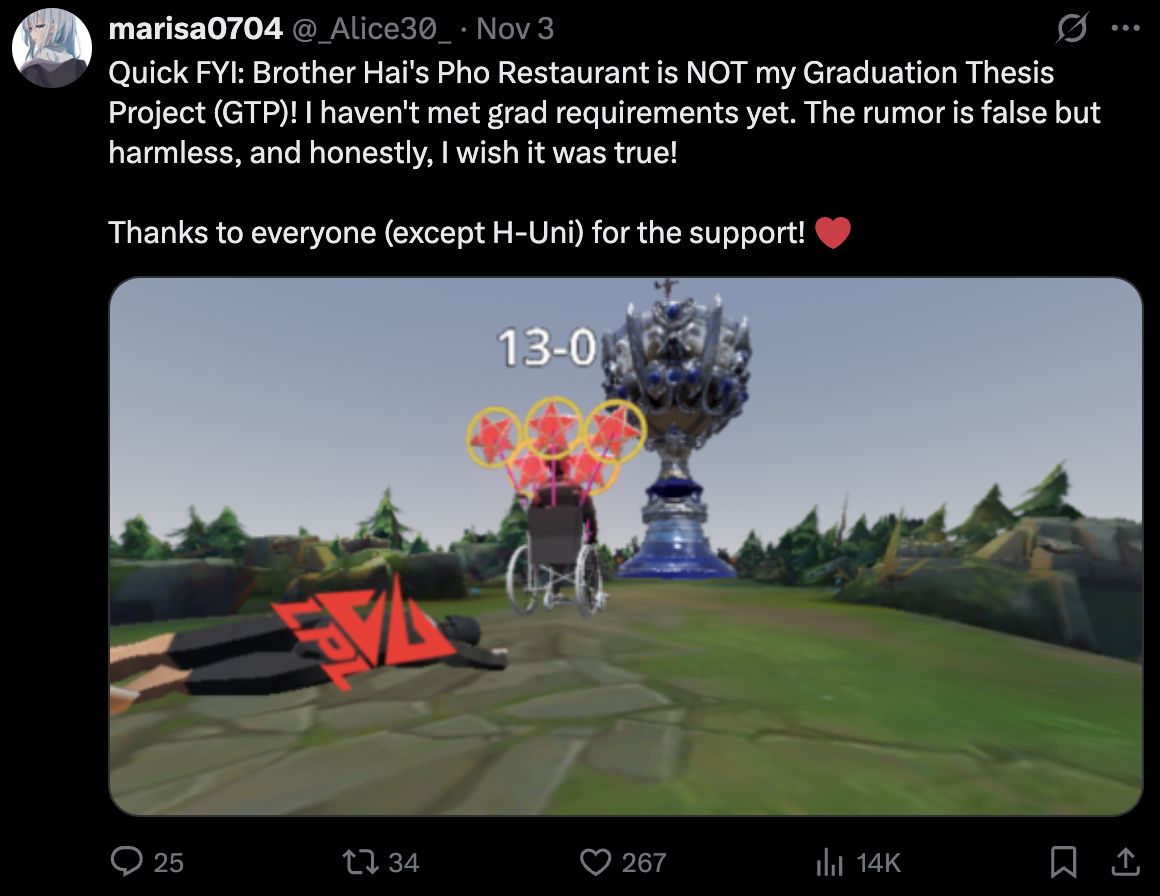Image resolution: width=1160 pixels, height=896 pixels.
Task: Open the post's three-dot overflow menu
Action: 1126,29
